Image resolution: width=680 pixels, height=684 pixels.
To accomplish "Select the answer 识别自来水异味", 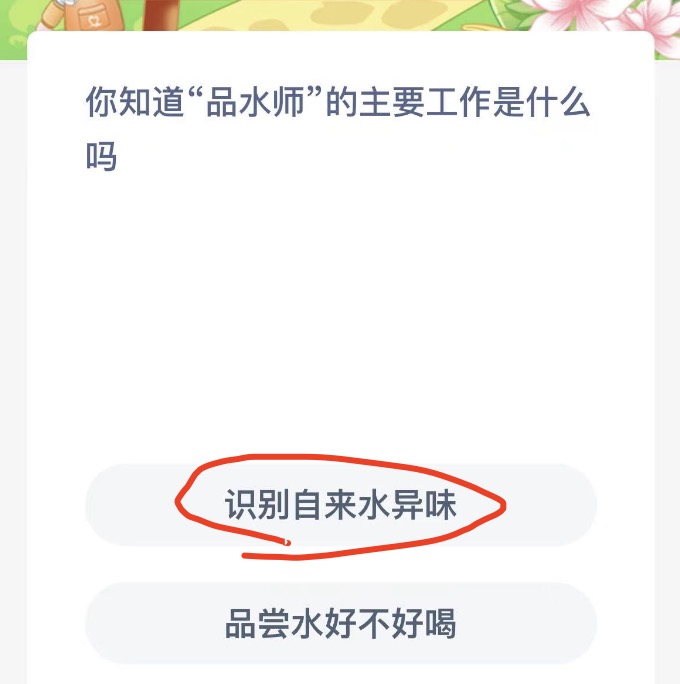I will [340, 505].
